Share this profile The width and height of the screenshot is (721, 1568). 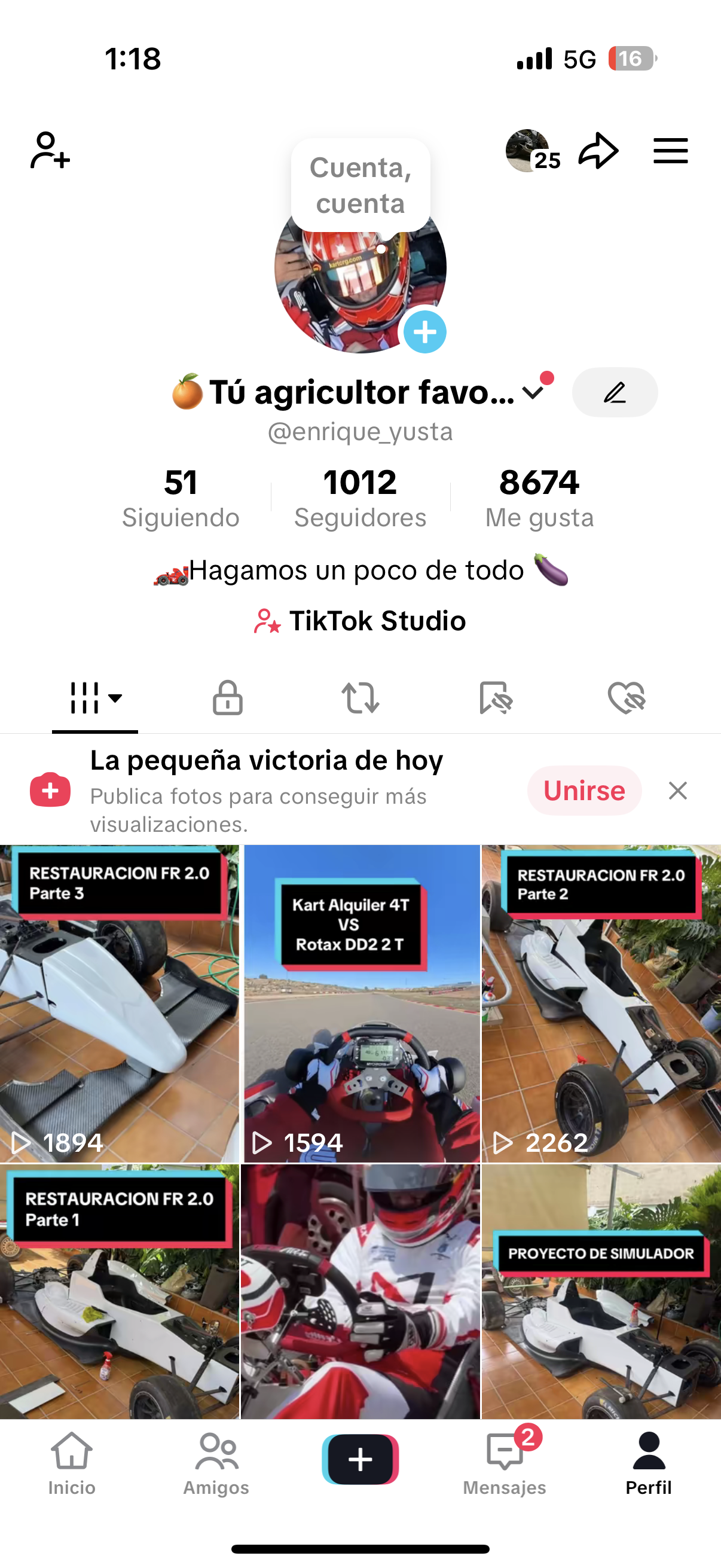pos(598,150)
